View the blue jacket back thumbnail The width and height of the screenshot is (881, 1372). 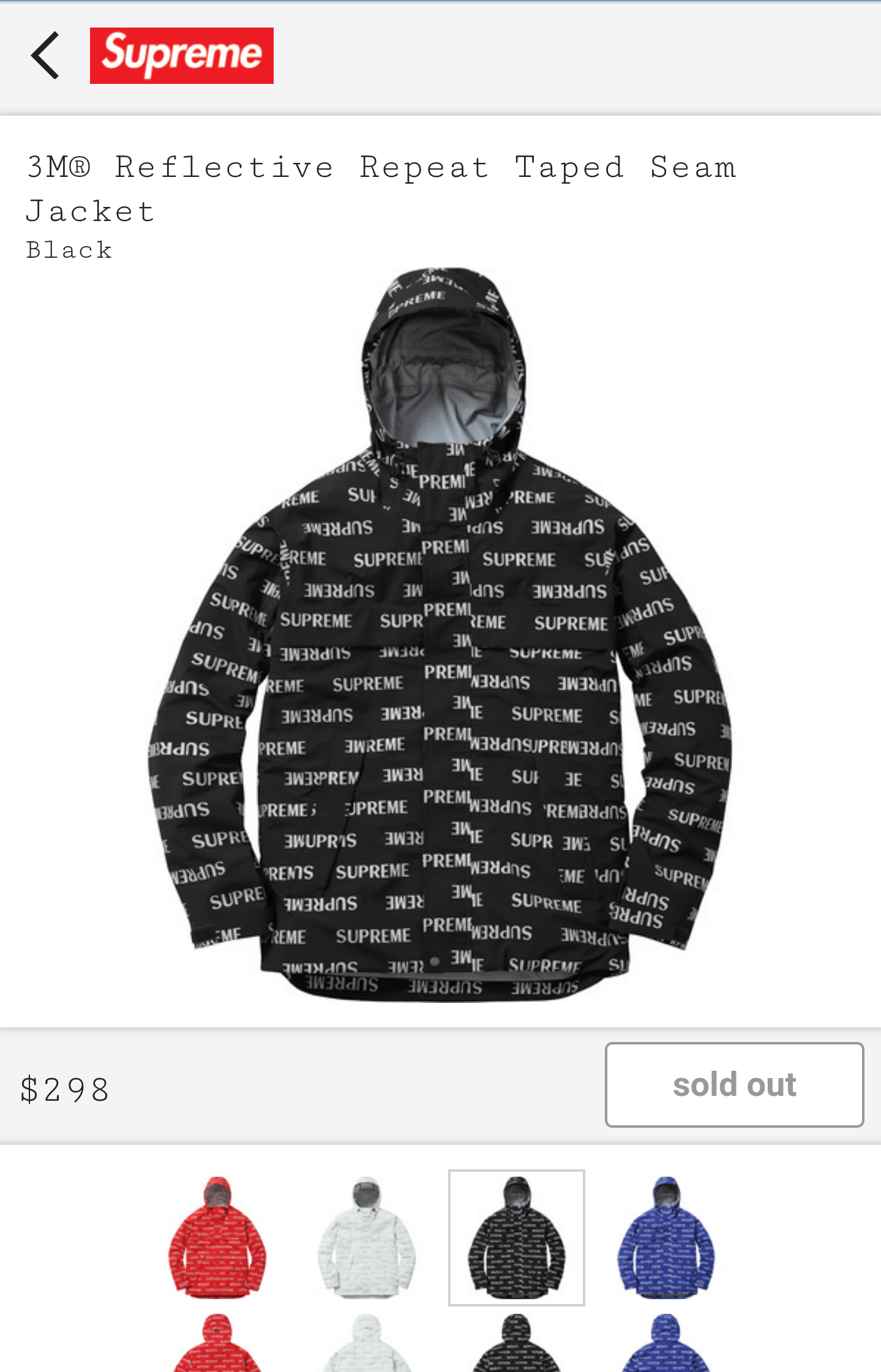[x=666, y=1344]
